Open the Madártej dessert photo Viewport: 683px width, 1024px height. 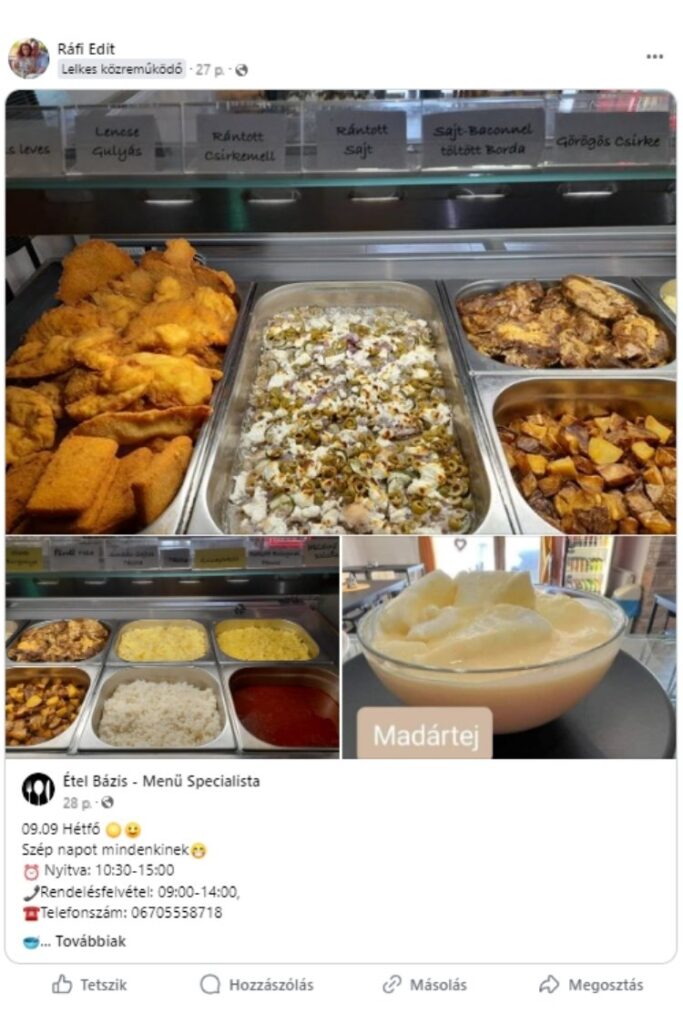pos(509,647)
